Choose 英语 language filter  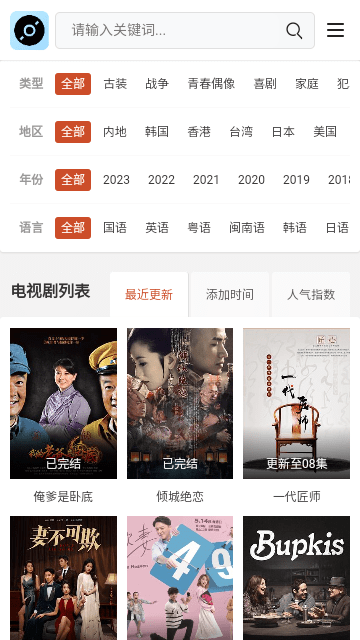point(157,227)
